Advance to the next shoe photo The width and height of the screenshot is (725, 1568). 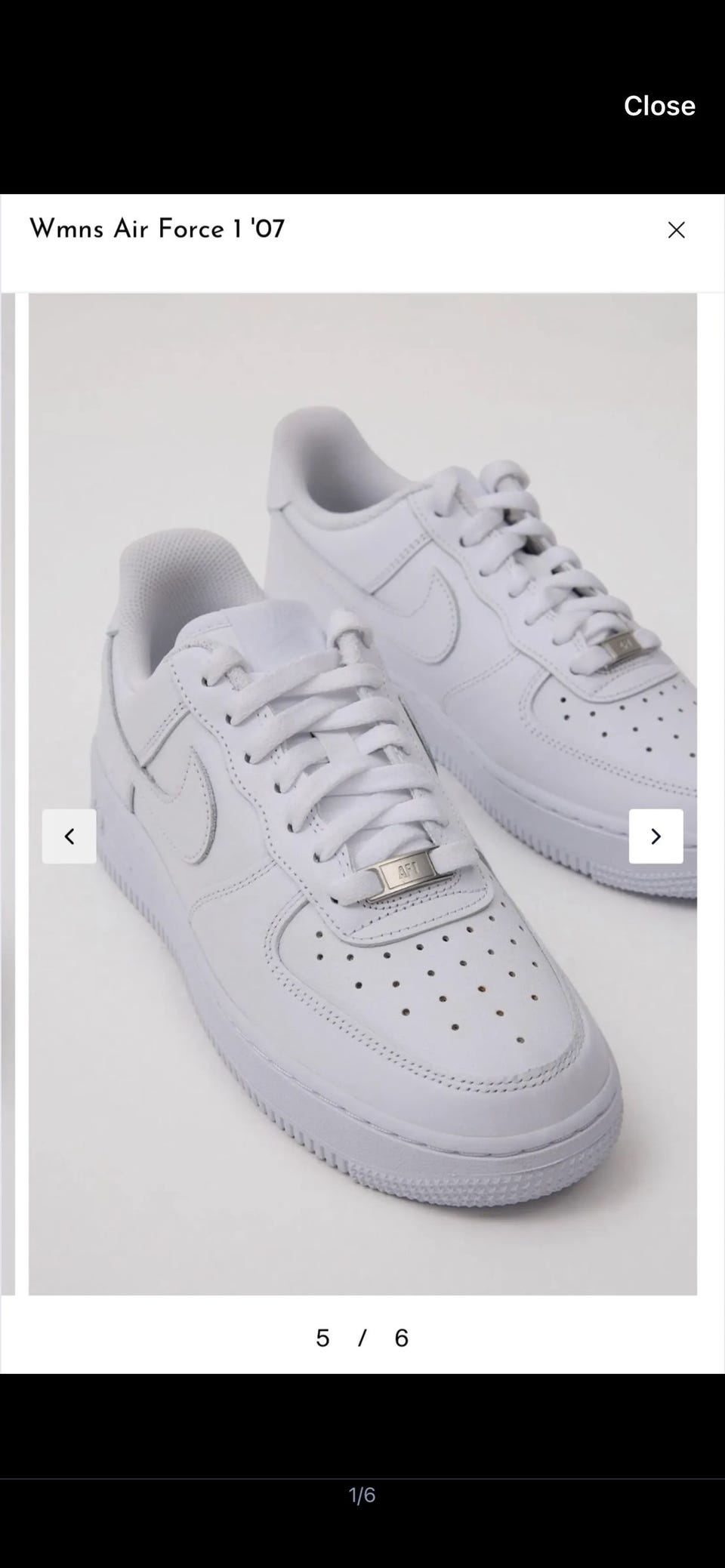[x=656, y=836]
